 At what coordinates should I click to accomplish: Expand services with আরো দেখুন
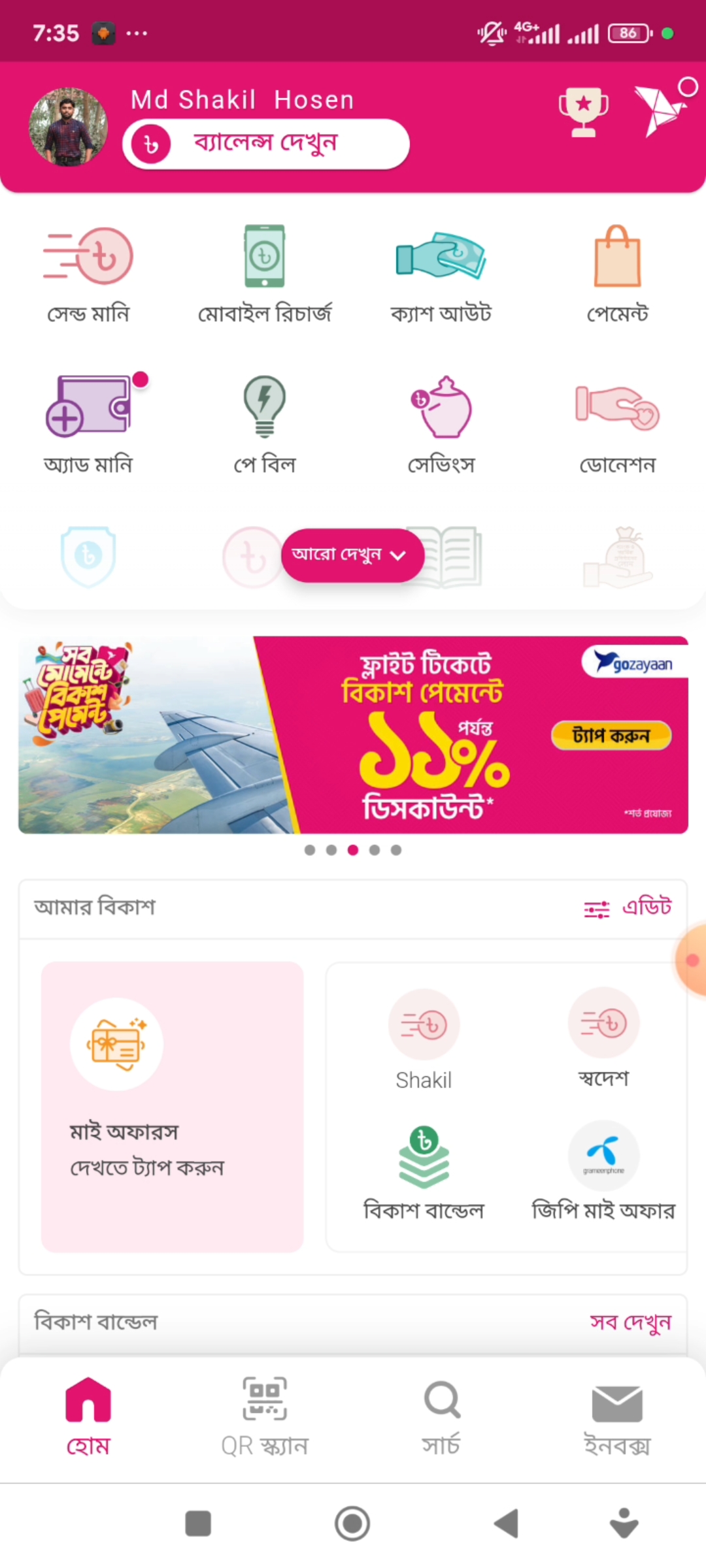[352, 555]
